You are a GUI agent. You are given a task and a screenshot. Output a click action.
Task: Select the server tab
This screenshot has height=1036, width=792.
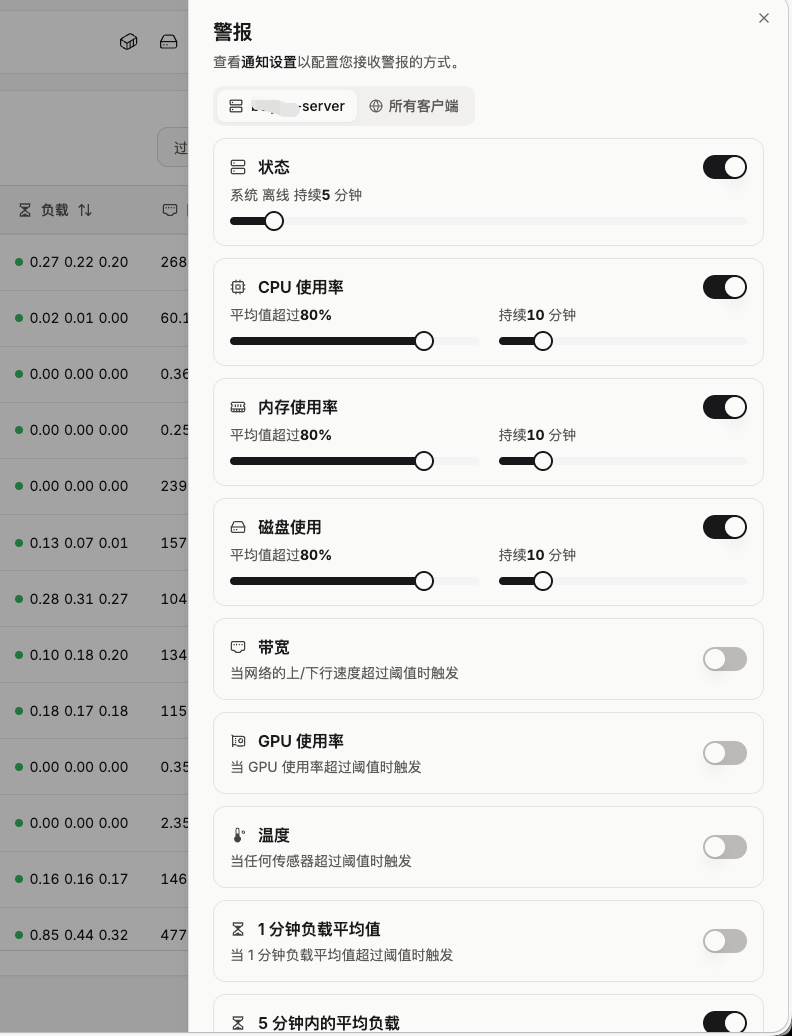point(287,106)
